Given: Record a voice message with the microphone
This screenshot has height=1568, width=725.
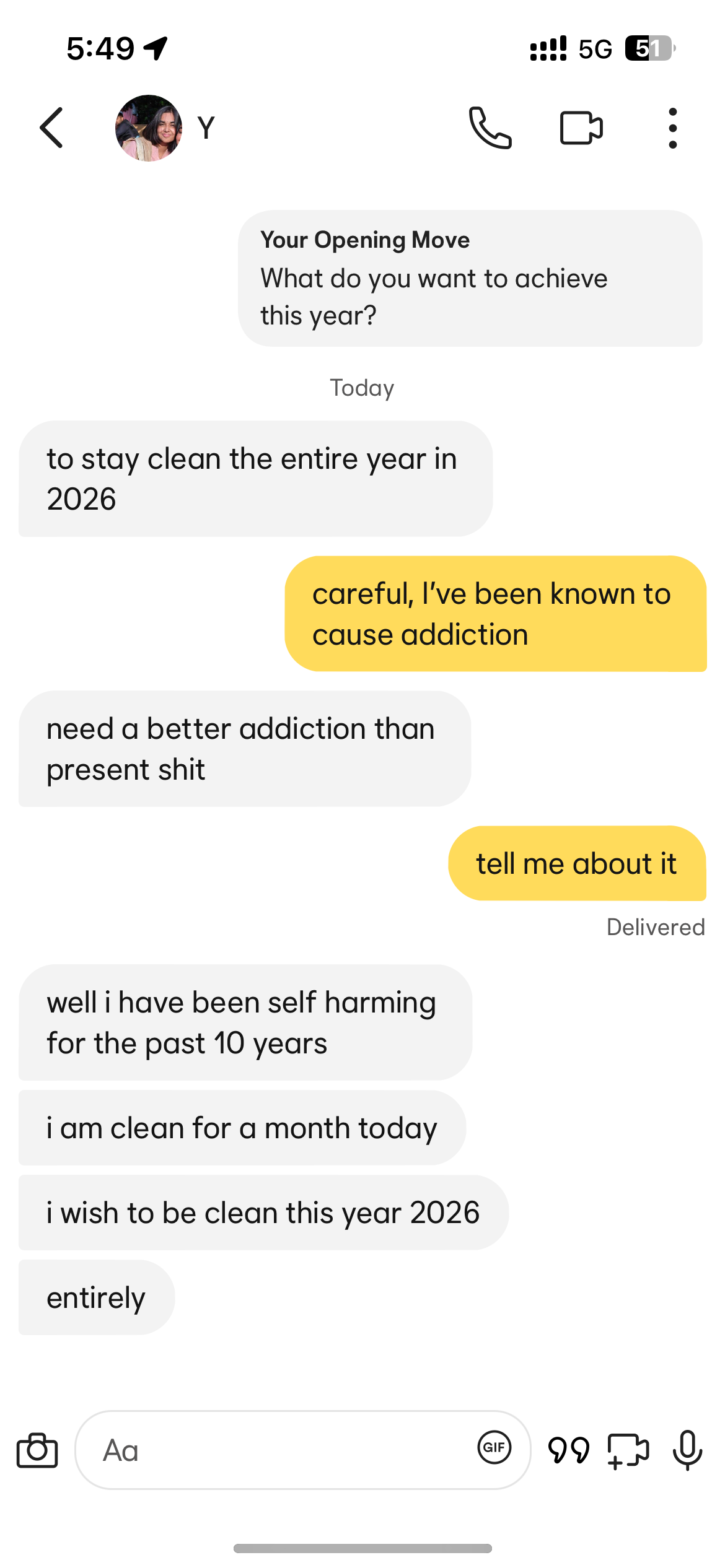Looking at the screenshot, I should [x=688, y=1450].
